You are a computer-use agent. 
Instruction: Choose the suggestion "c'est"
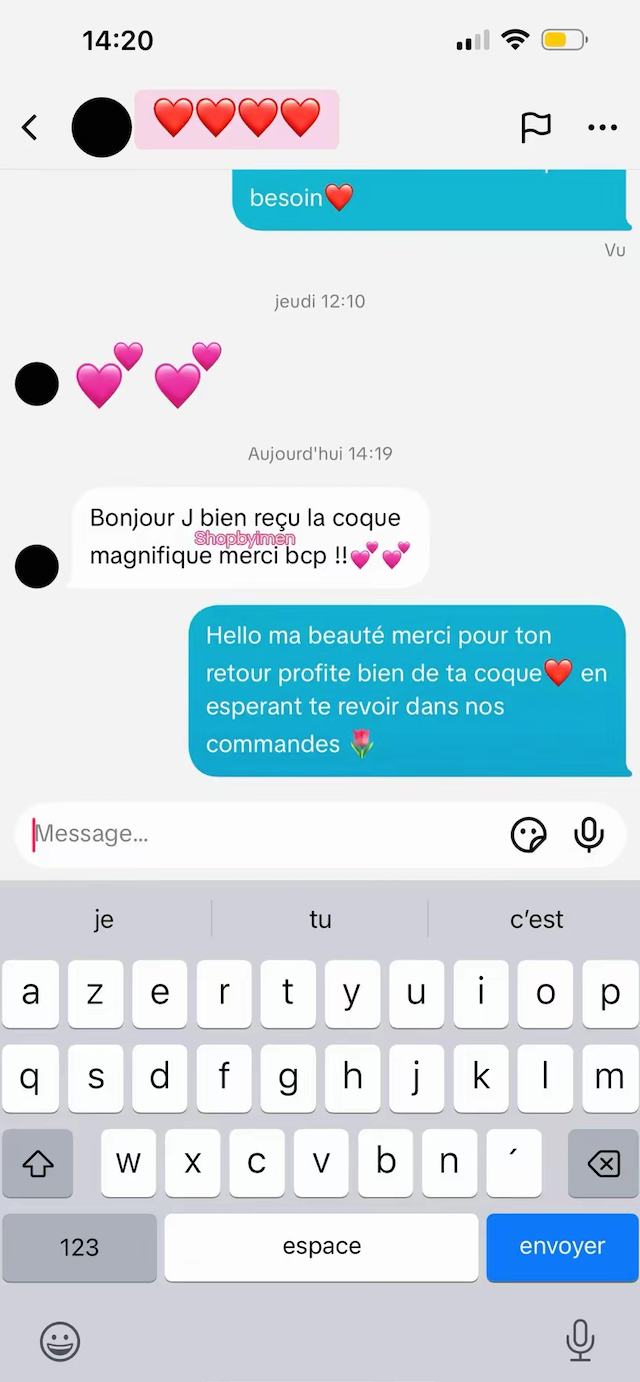pyautogui.click(x=536, y=919)
